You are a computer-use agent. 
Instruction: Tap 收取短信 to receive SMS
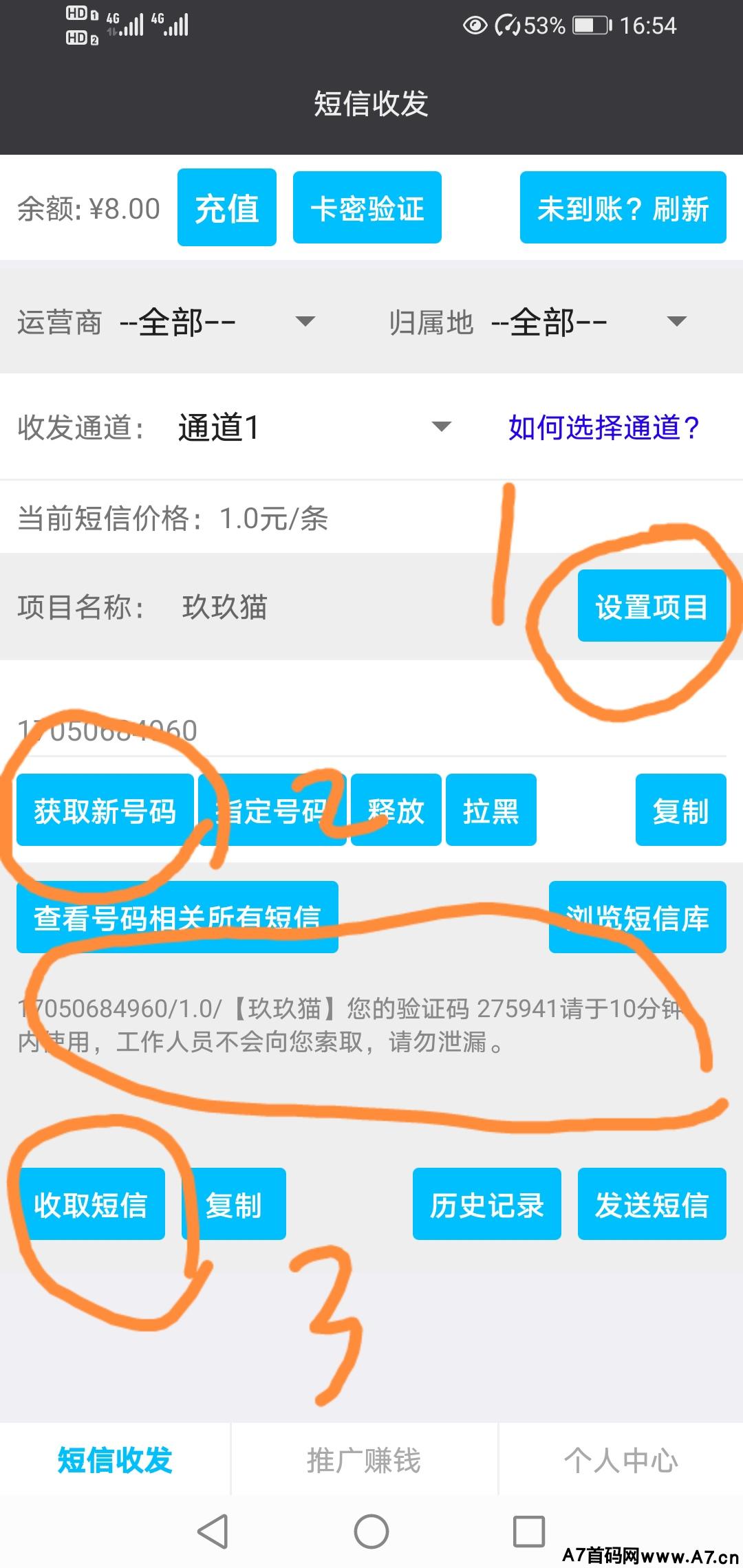click(91, 1204)
